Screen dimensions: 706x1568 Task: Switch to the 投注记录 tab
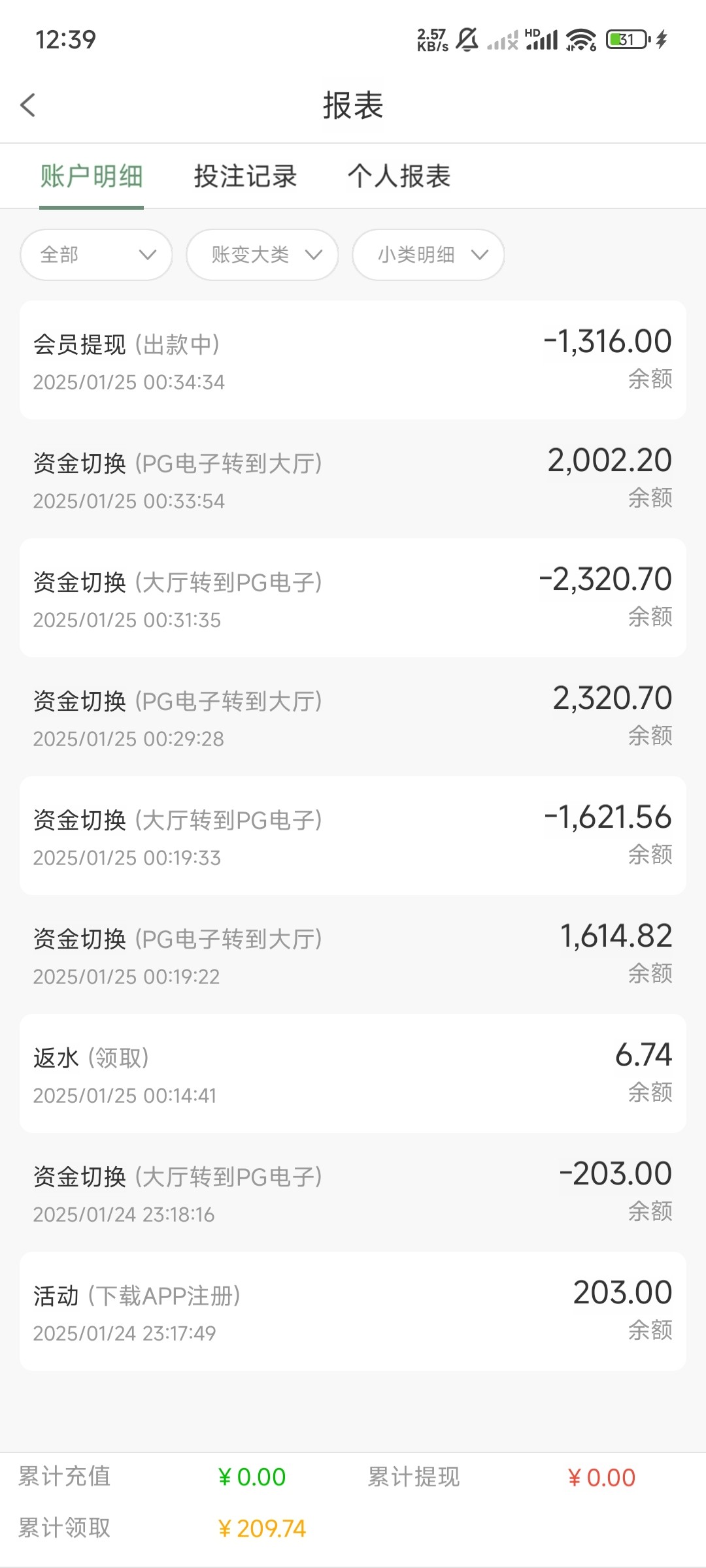pos(245,176)
